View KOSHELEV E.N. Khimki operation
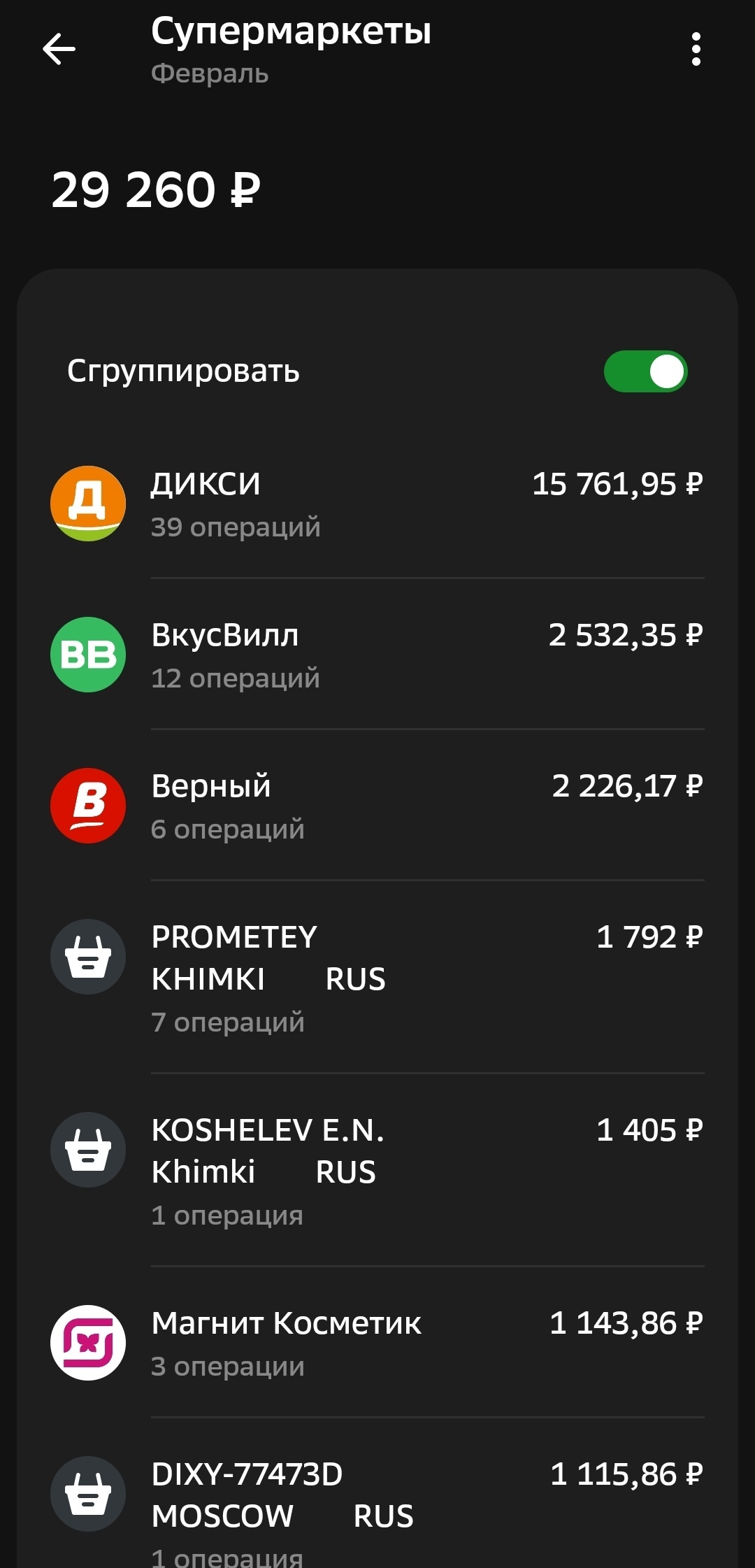The height and width of the screenshot is (1568, 755). pyautogui.click(x=377, y=1171)
